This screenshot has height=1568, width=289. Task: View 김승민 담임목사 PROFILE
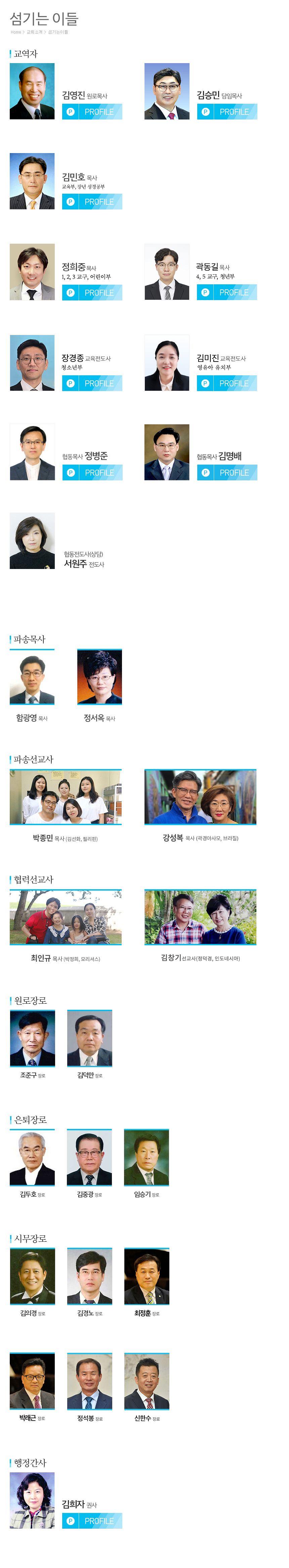coord(227,112)
